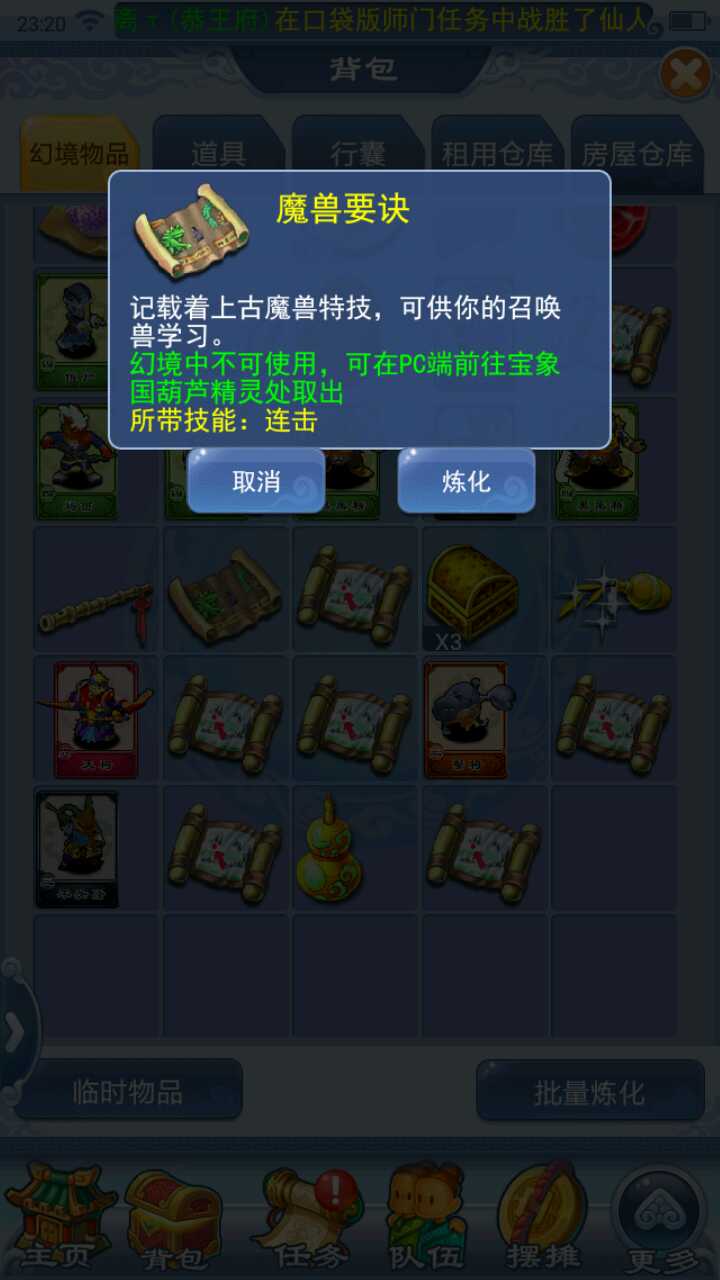Open the 行囊 tab
Screen dimensions: 720x1280
point(358,153)
